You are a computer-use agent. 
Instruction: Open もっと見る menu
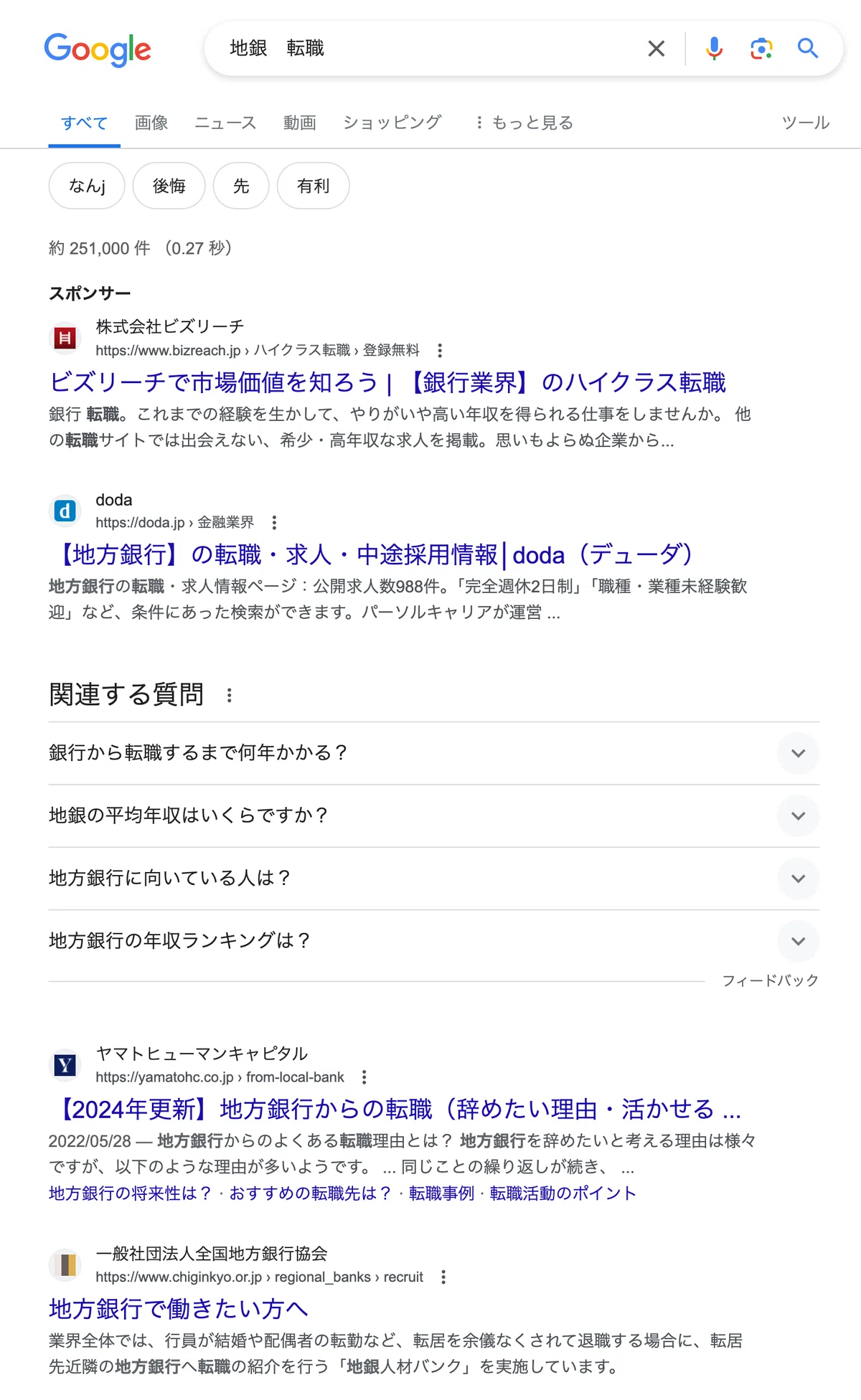click(524, 123)
